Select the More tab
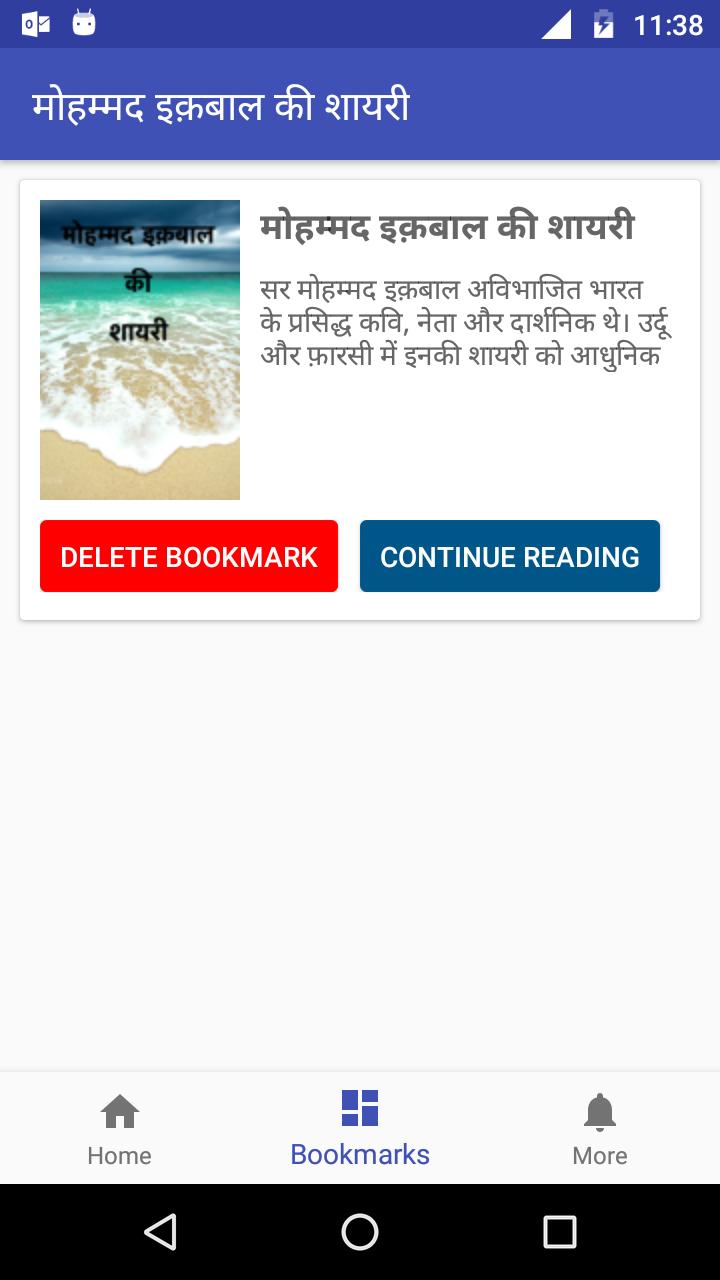 click(599, 1128)
